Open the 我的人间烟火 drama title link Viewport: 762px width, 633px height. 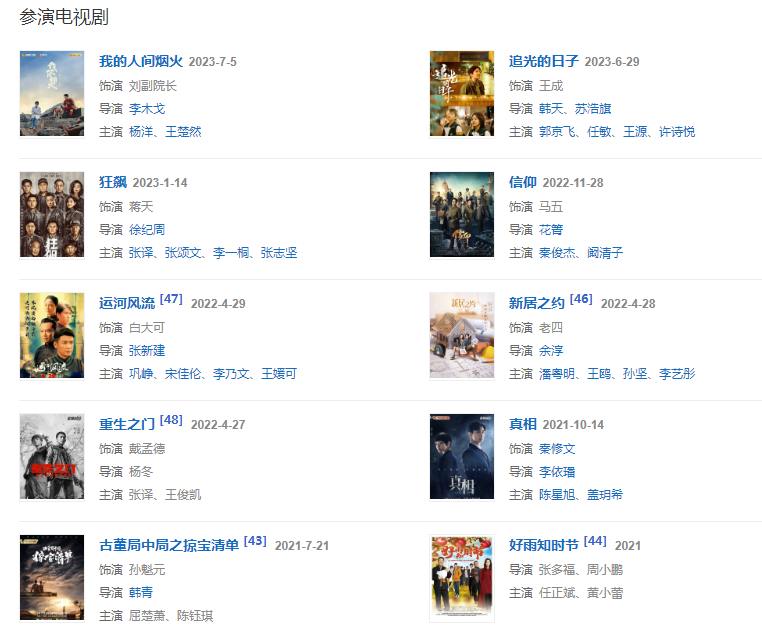[x=140, y=61]
